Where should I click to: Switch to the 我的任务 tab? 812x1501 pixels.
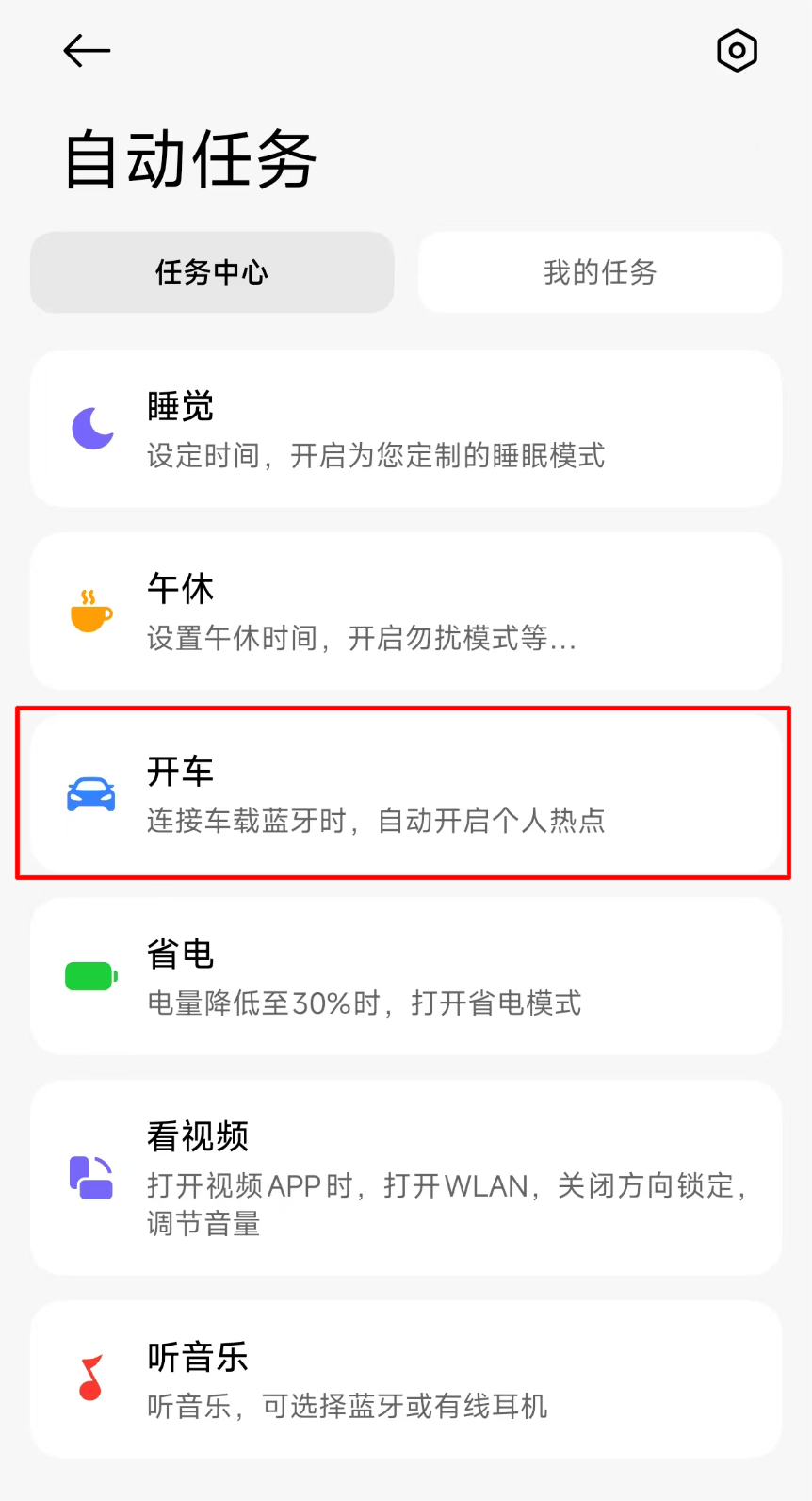600,272
